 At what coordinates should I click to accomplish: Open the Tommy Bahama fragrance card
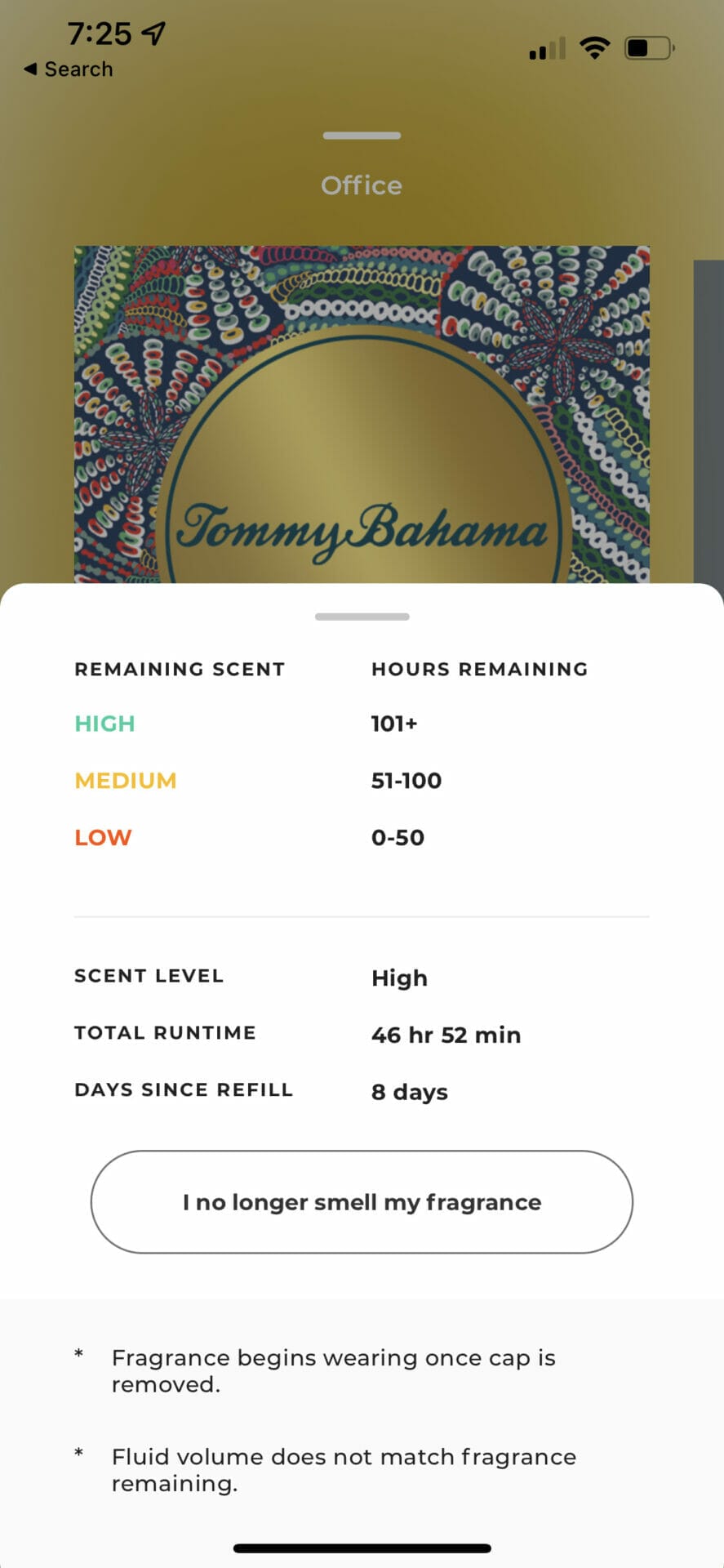click(362, 414)
